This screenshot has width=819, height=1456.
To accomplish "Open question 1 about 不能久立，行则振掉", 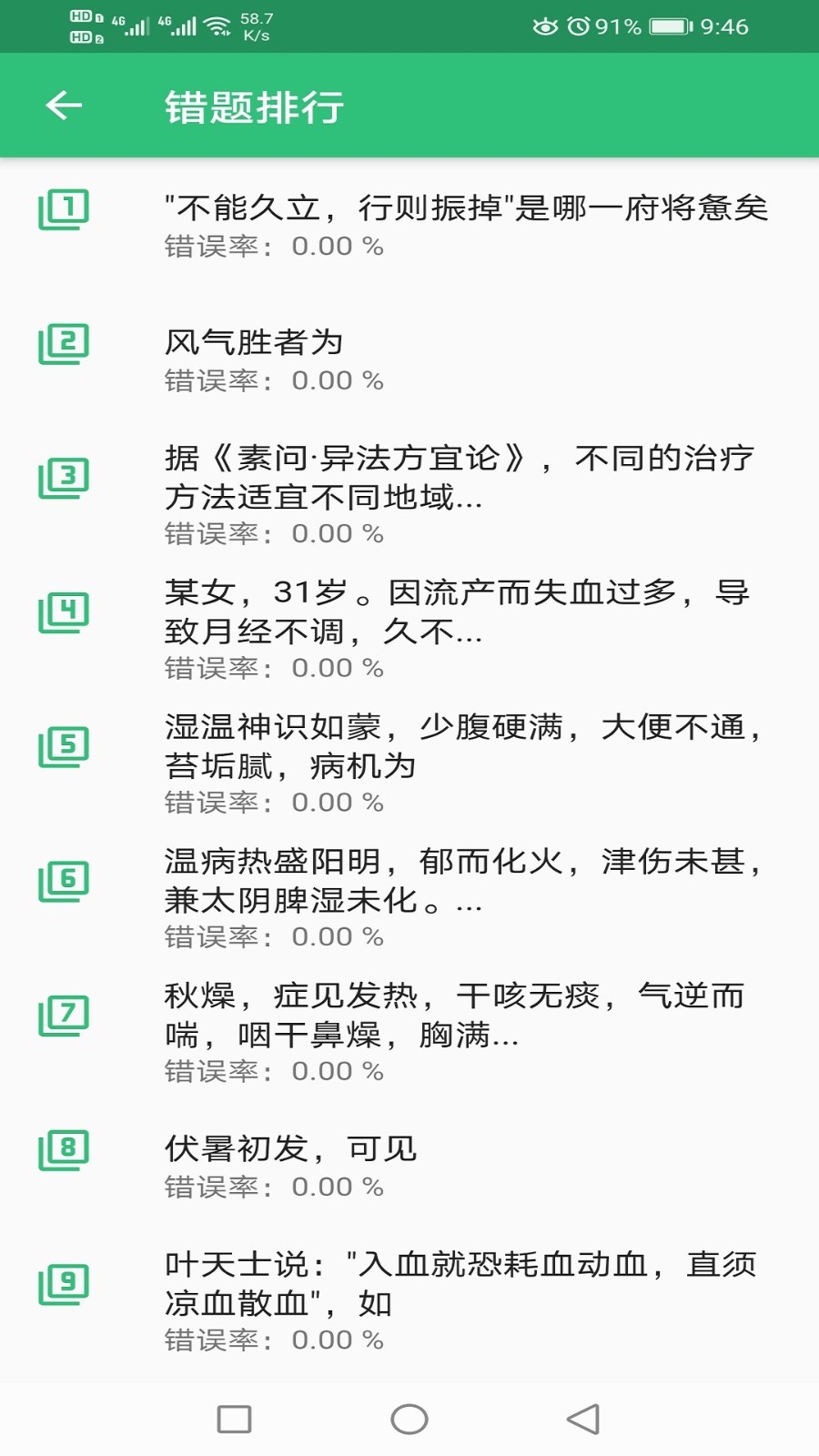I will [x=464, y=224].
